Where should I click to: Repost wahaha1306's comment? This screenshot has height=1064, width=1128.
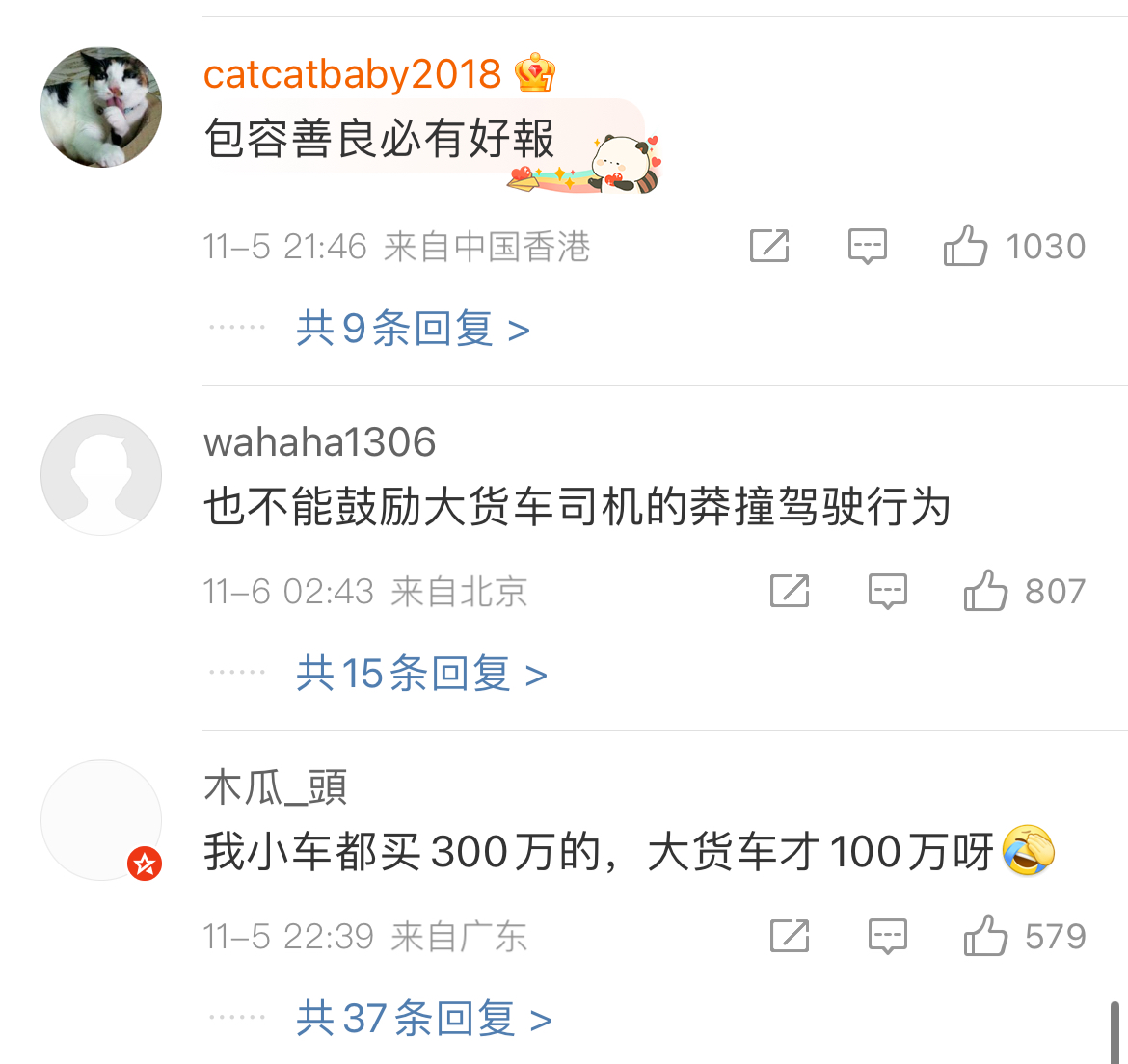click(790, 591)
